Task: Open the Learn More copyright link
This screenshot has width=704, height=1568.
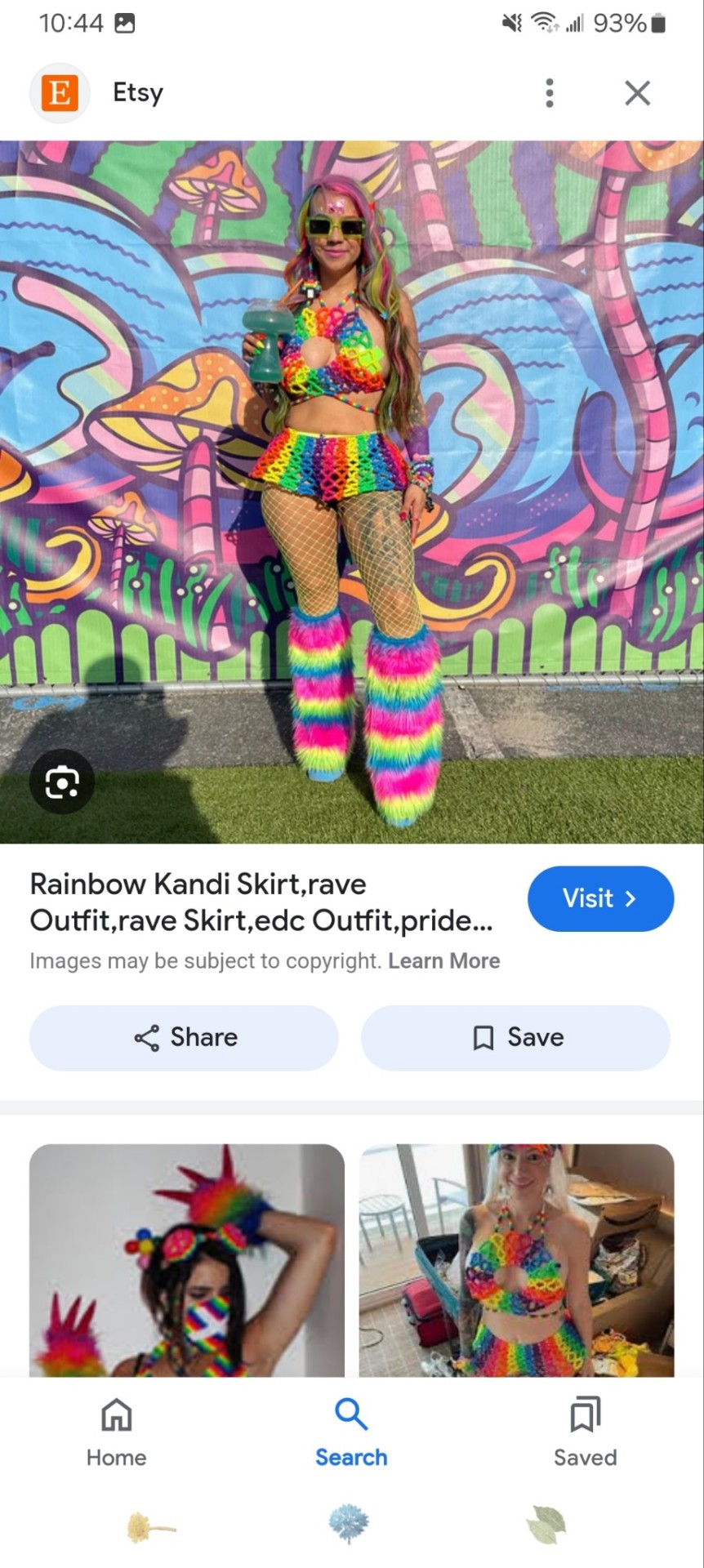Action: (443, 960)
